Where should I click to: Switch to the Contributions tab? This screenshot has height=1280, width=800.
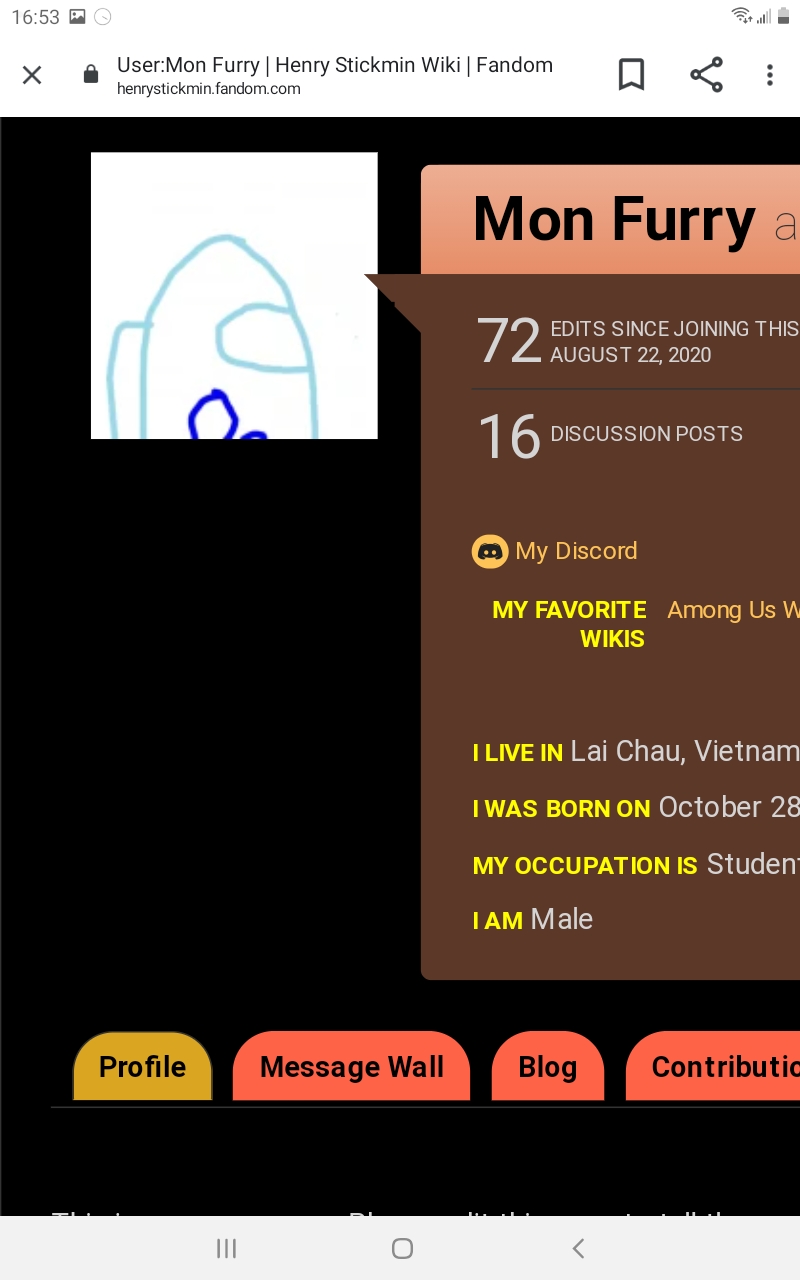(x=718, y=1067)
